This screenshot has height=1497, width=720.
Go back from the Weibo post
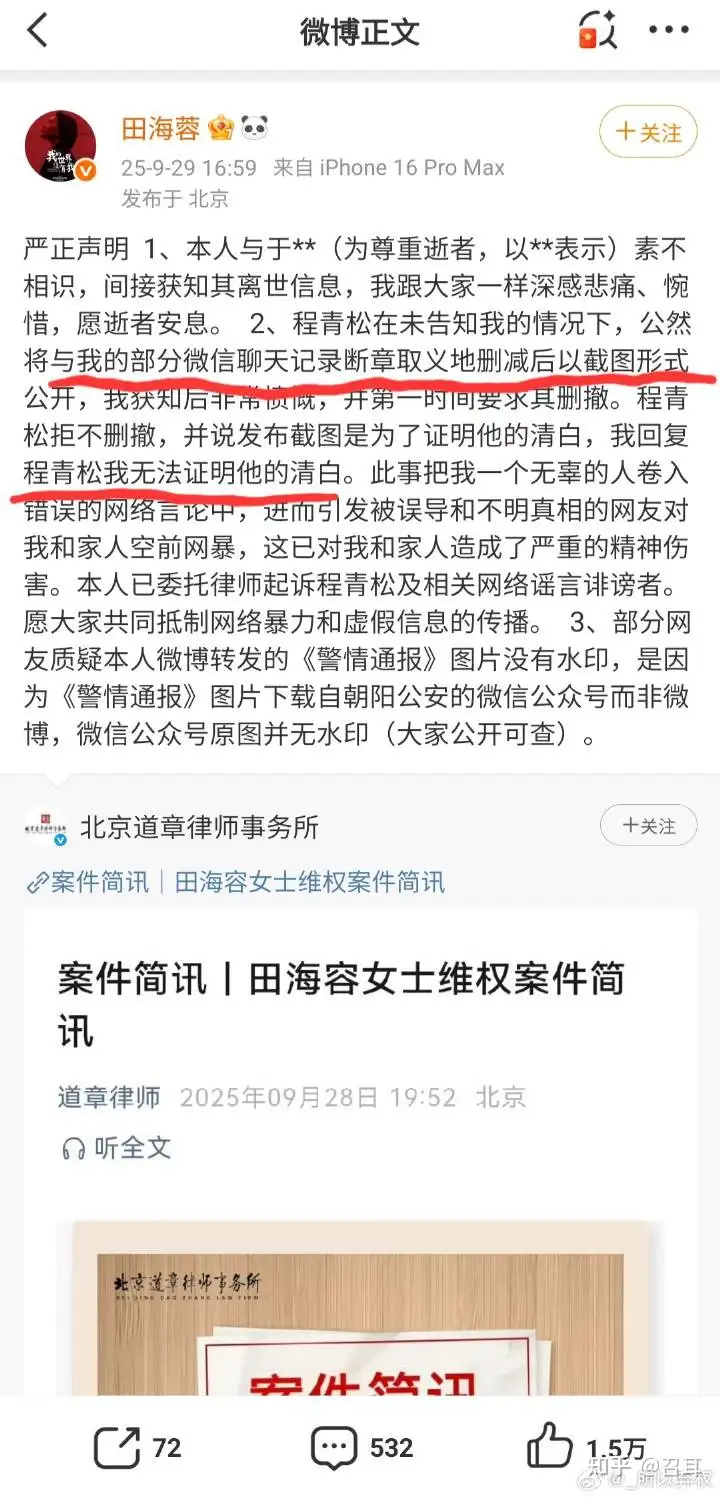coord(37,30)
